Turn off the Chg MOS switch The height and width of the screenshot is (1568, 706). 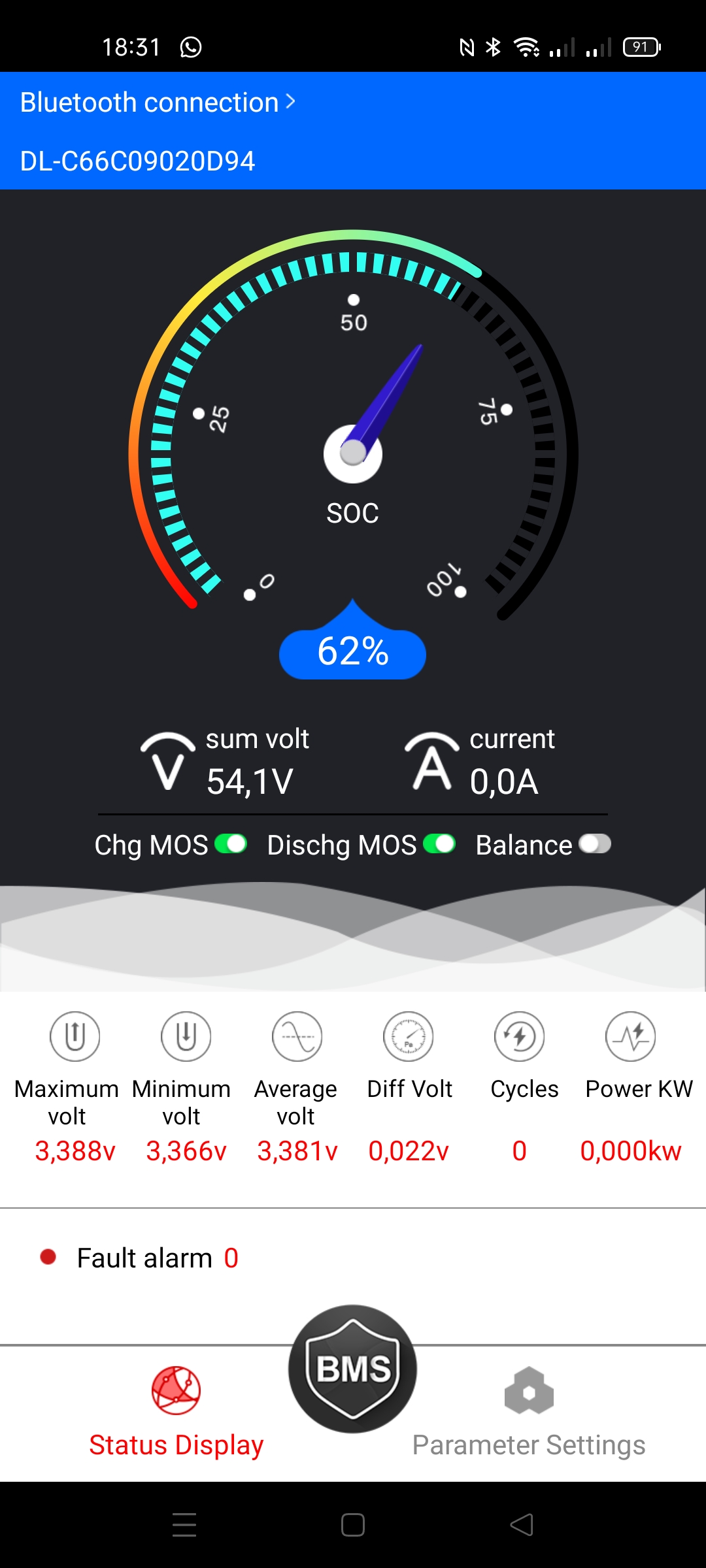231,844
